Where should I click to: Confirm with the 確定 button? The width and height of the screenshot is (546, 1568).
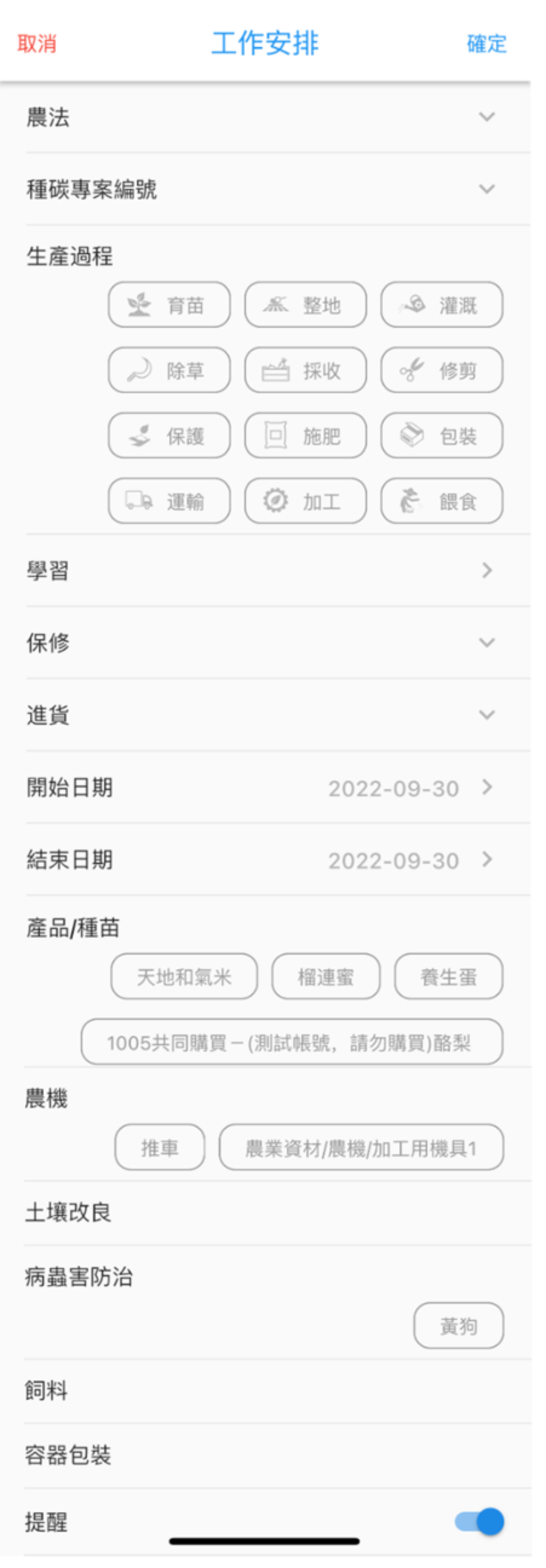click(x=486, y=44)
